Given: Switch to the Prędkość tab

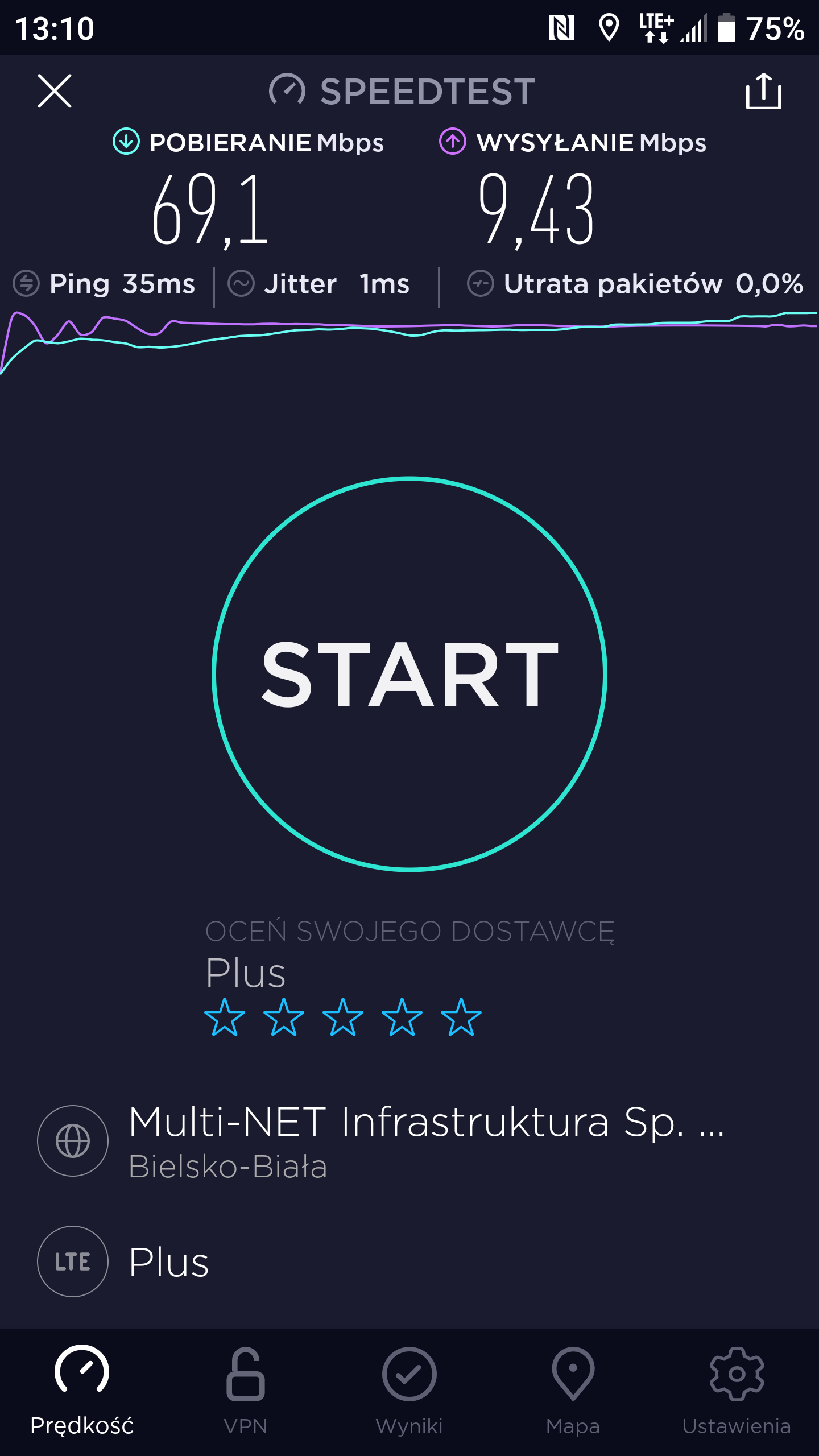Looking at the screenshot, I should (x=82, y=1391).
